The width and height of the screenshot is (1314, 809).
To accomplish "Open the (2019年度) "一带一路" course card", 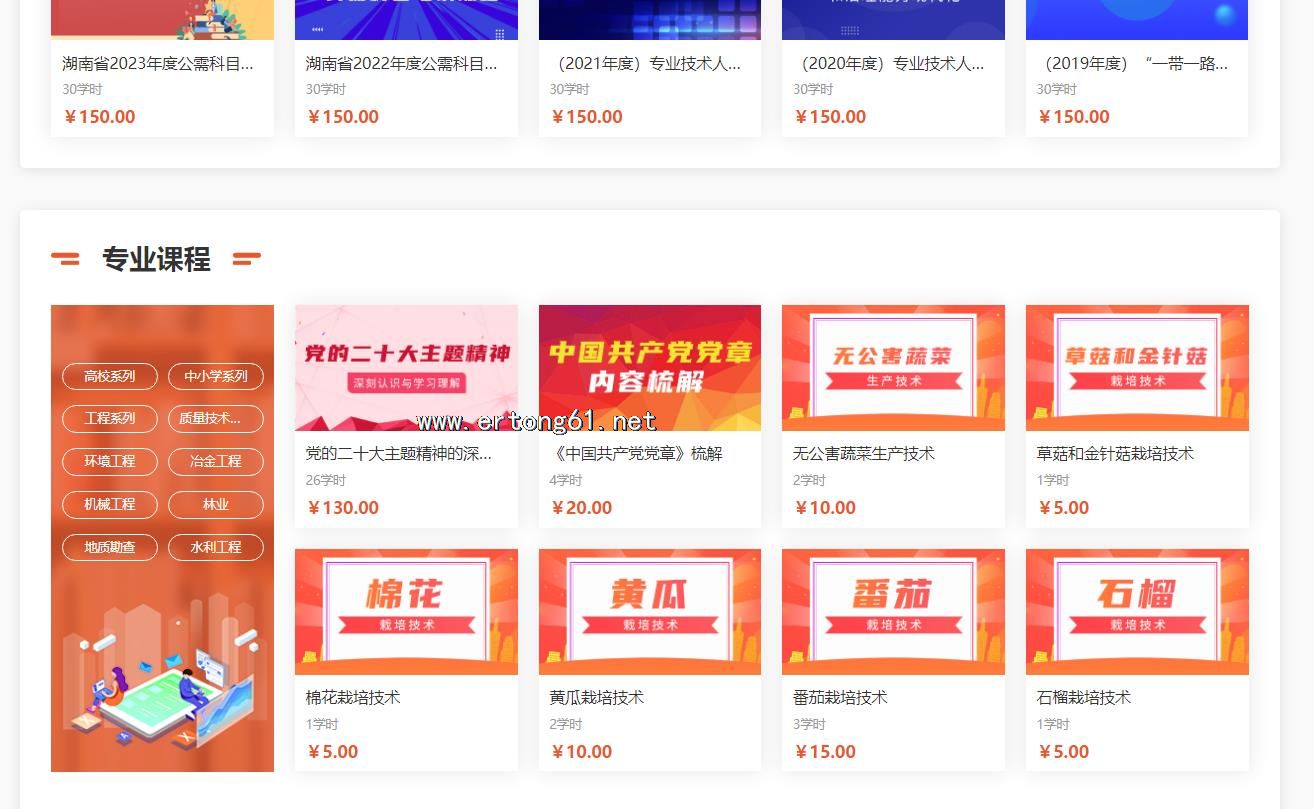I will pyautogui.click(x=1135, y=64).
